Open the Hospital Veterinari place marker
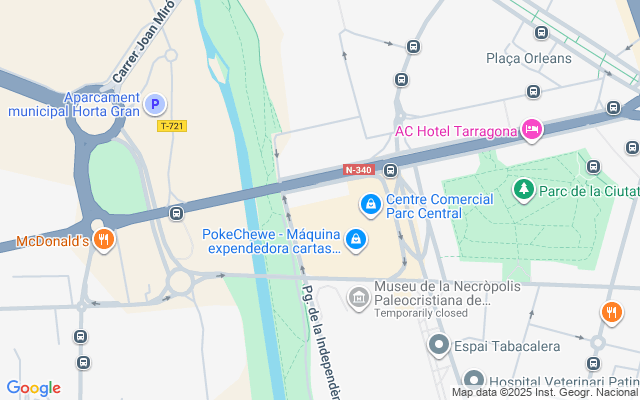This screenshot has height=400, width=640. click(474, 382)
